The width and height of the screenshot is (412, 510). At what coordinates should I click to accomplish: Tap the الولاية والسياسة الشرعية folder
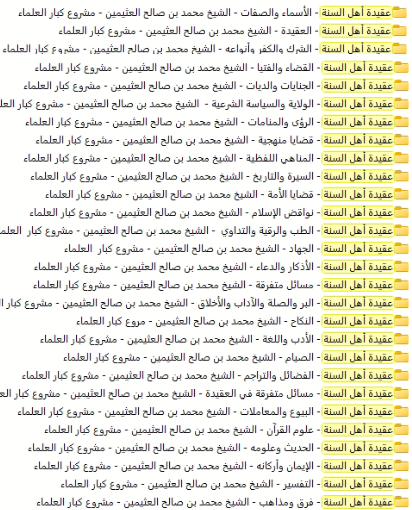coord(204,104)
